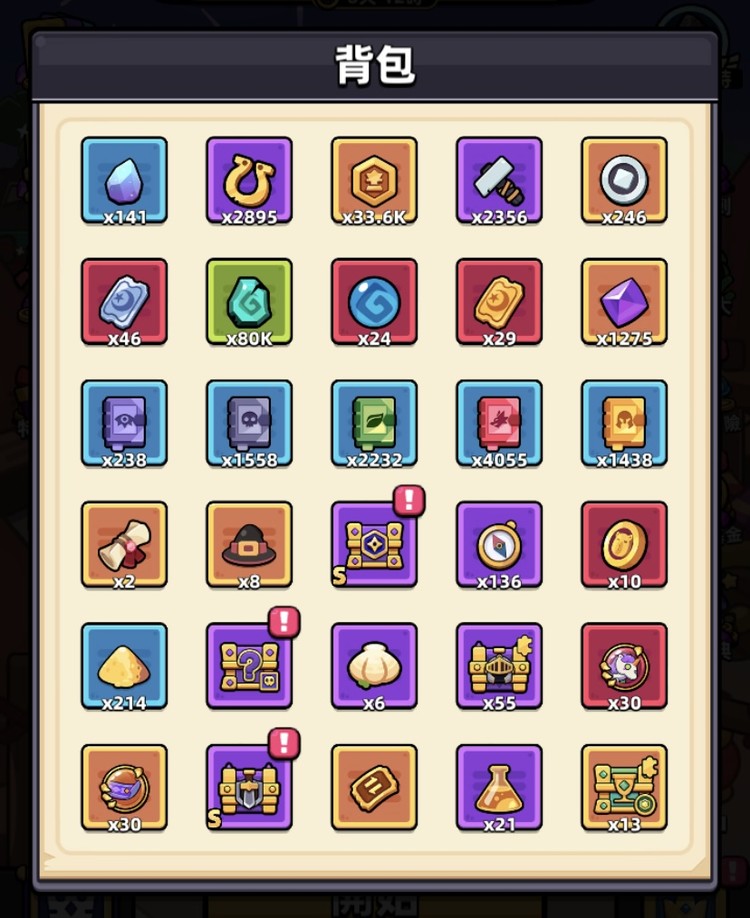Open the gold ticket item x29
750x918 pixels.
(x=499, y=301)
